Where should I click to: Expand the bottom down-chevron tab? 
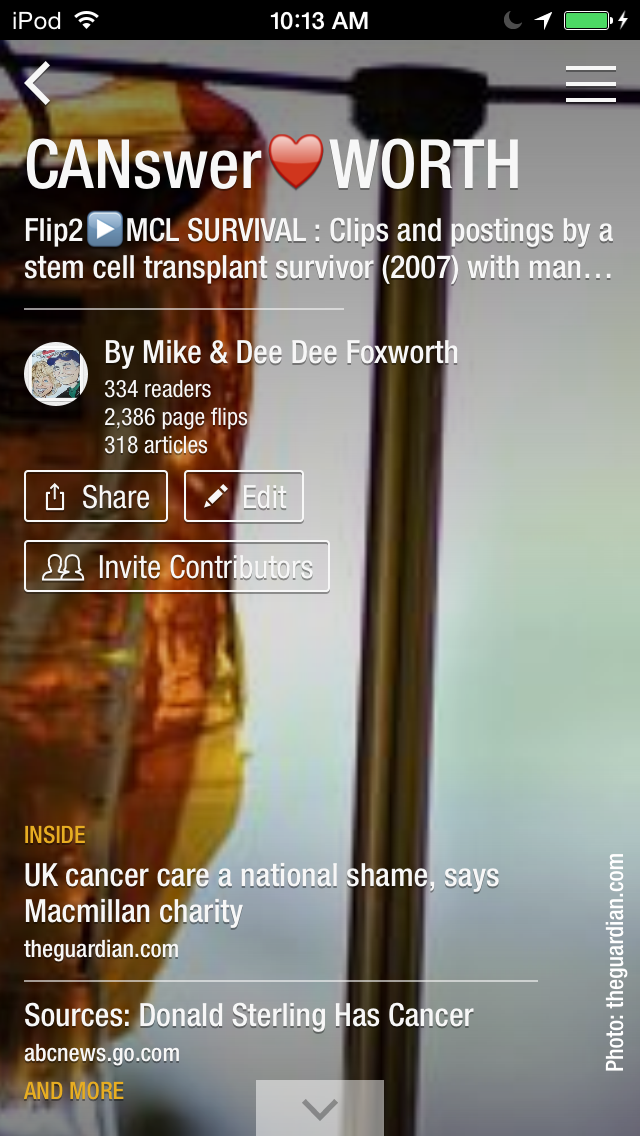coord(320,1108)
